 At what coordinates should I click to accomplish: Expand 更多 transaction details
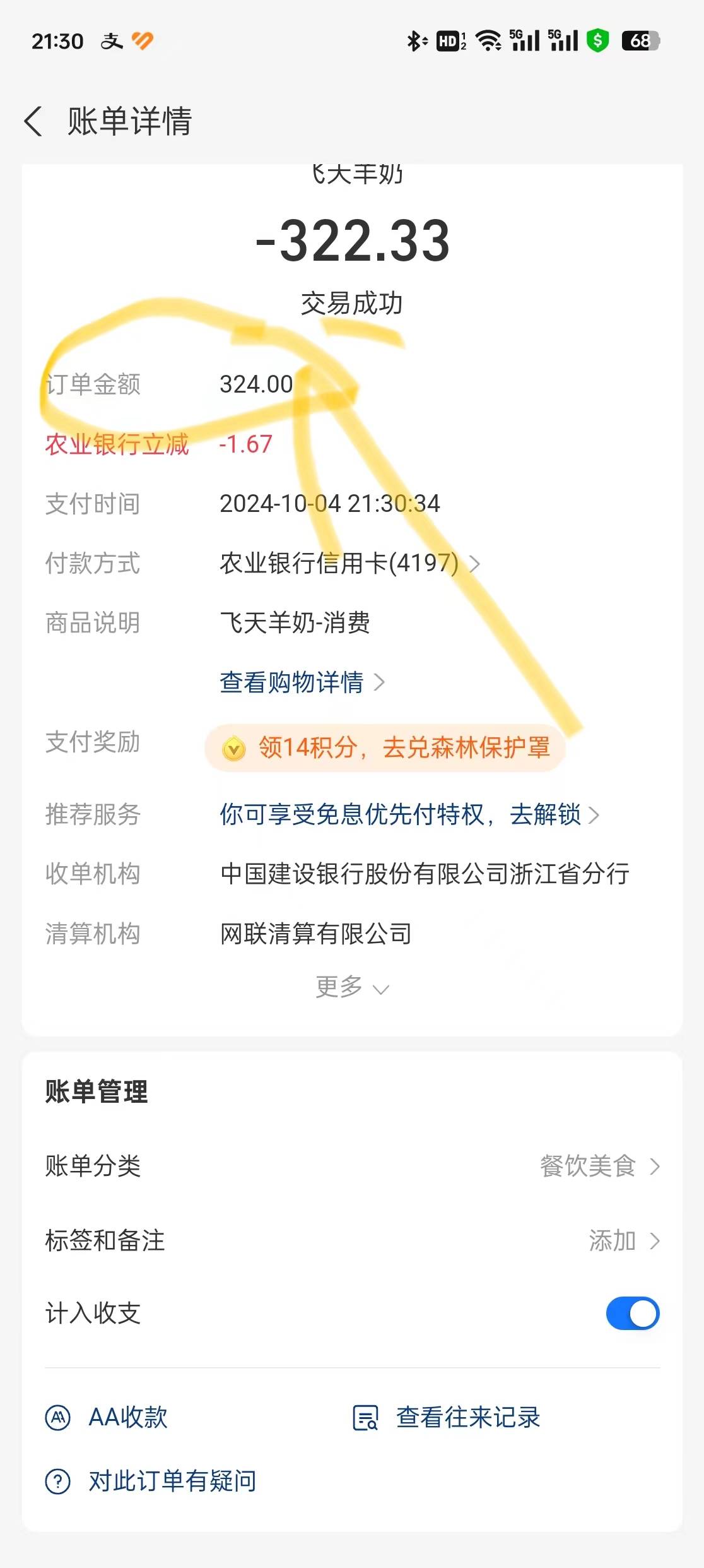click(351, 987)
